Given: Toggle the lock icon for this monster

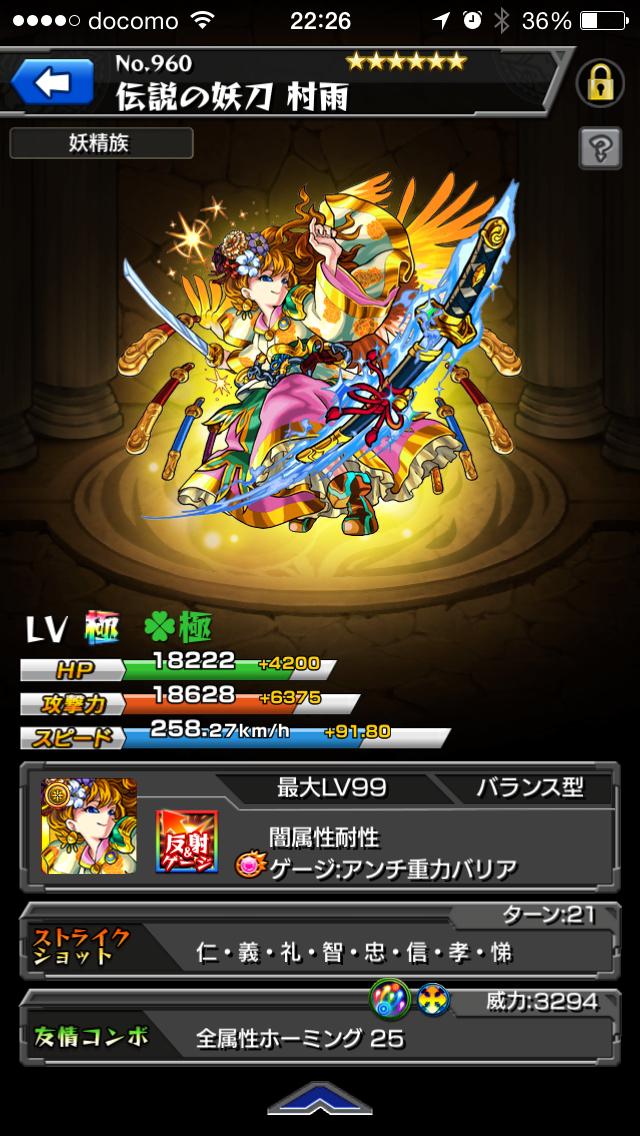Looking at the screenshot, I should 599,84.
